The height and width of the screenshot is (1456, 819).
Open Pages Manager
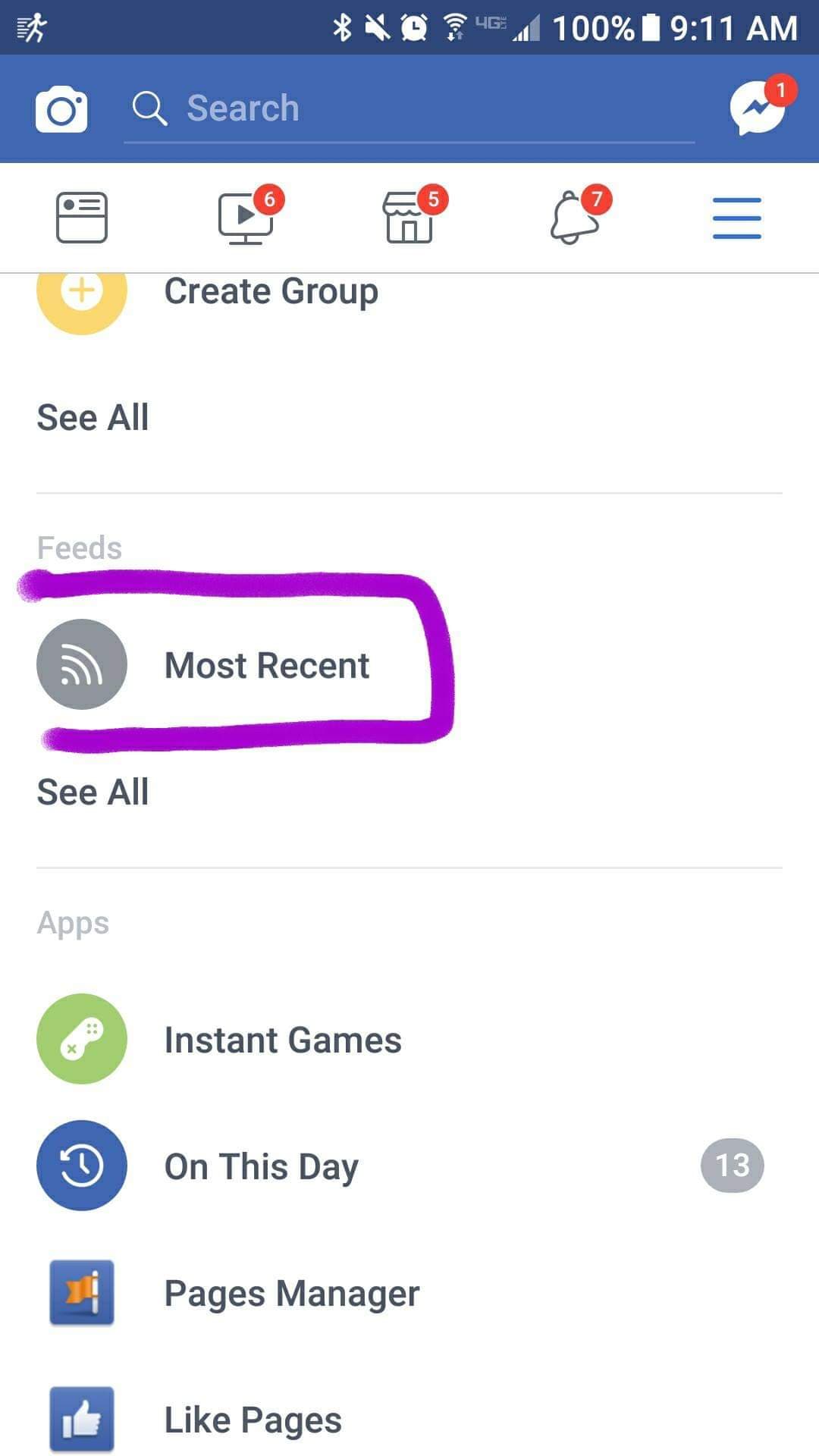coord(291,1293)
